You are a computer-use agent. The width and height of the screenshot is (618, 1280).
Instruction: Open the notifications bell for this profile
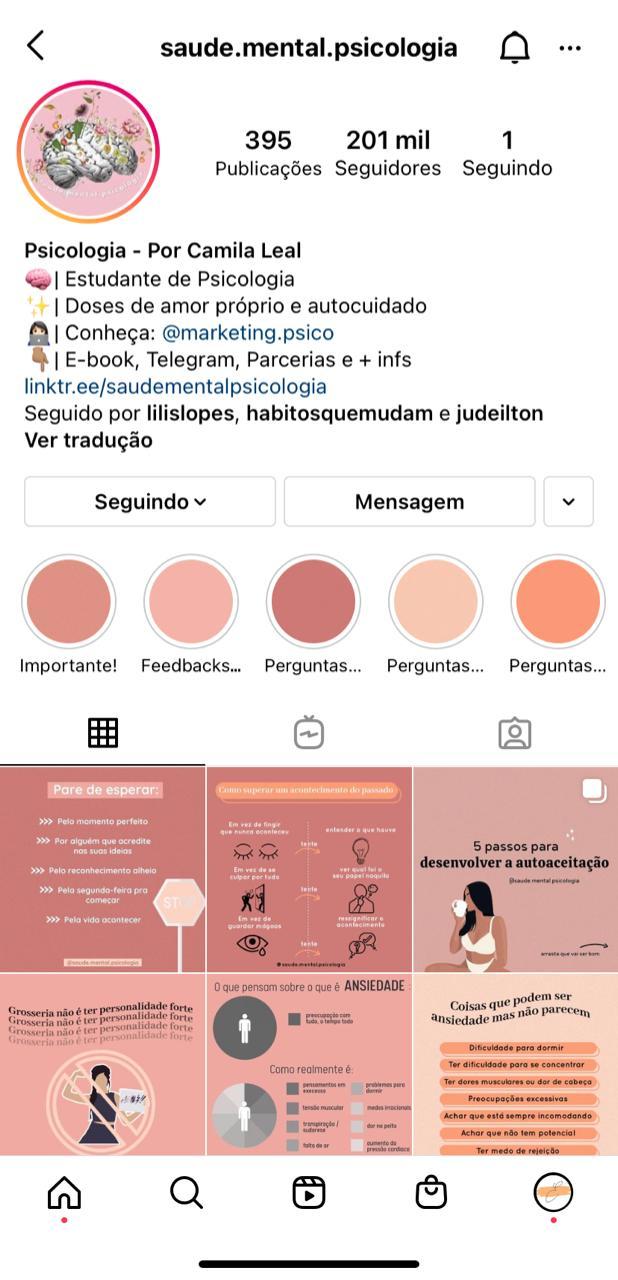[514, 47]
